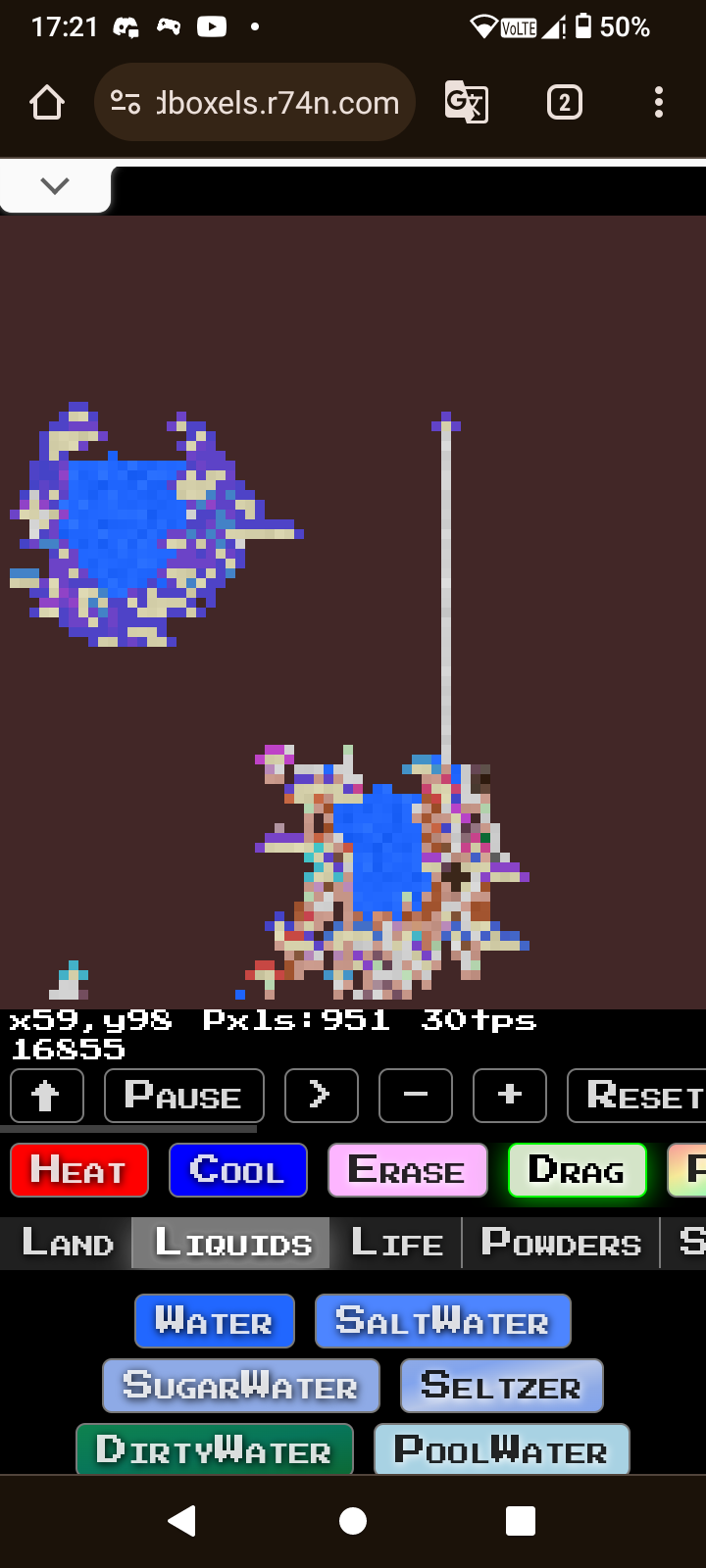The height and width of the screenshot is (1568, 706).
Task: Go to the browser home page
Action: pos(47,103)
